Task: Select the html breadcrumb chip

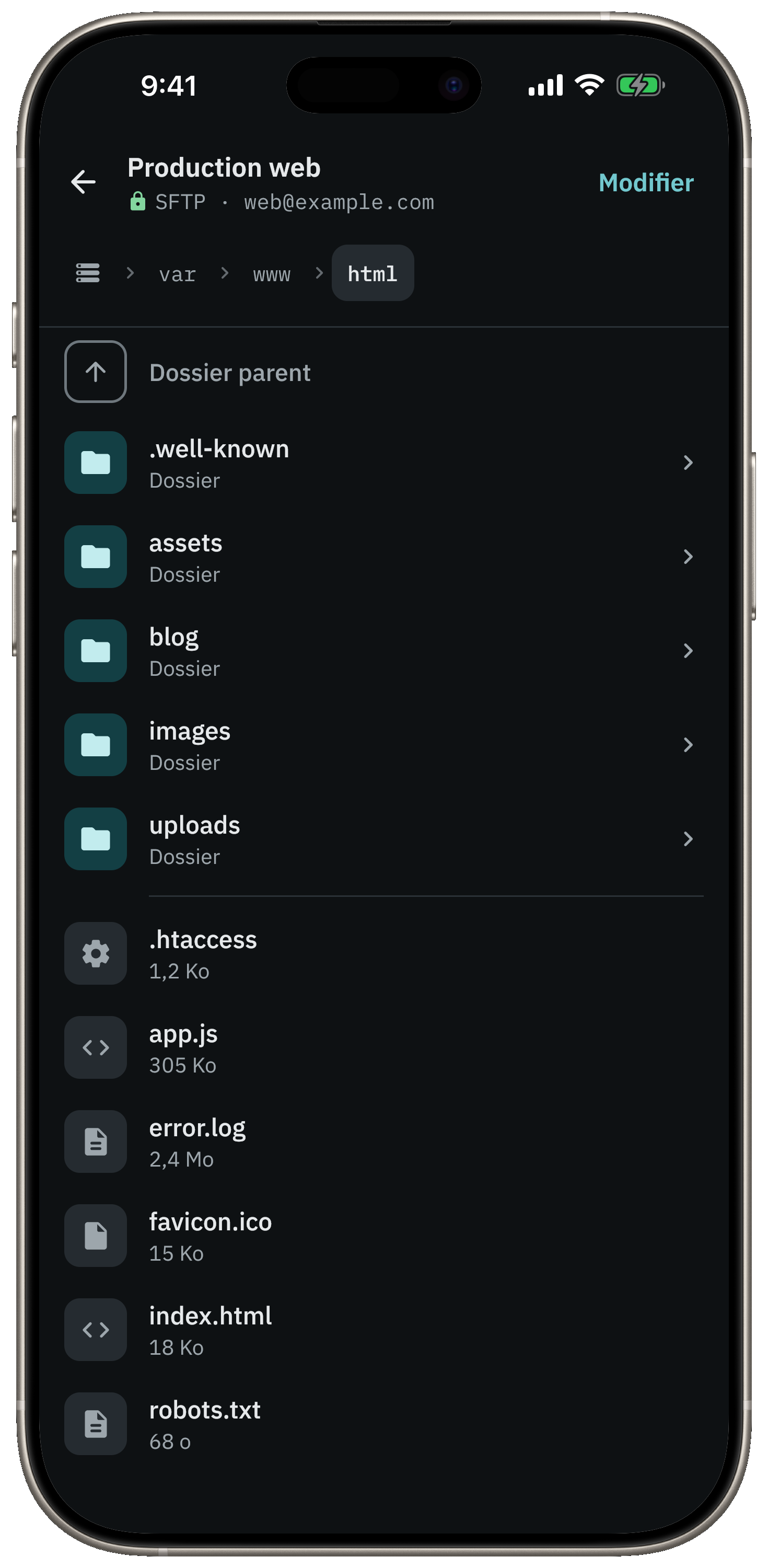Action: tap(373, 273)
